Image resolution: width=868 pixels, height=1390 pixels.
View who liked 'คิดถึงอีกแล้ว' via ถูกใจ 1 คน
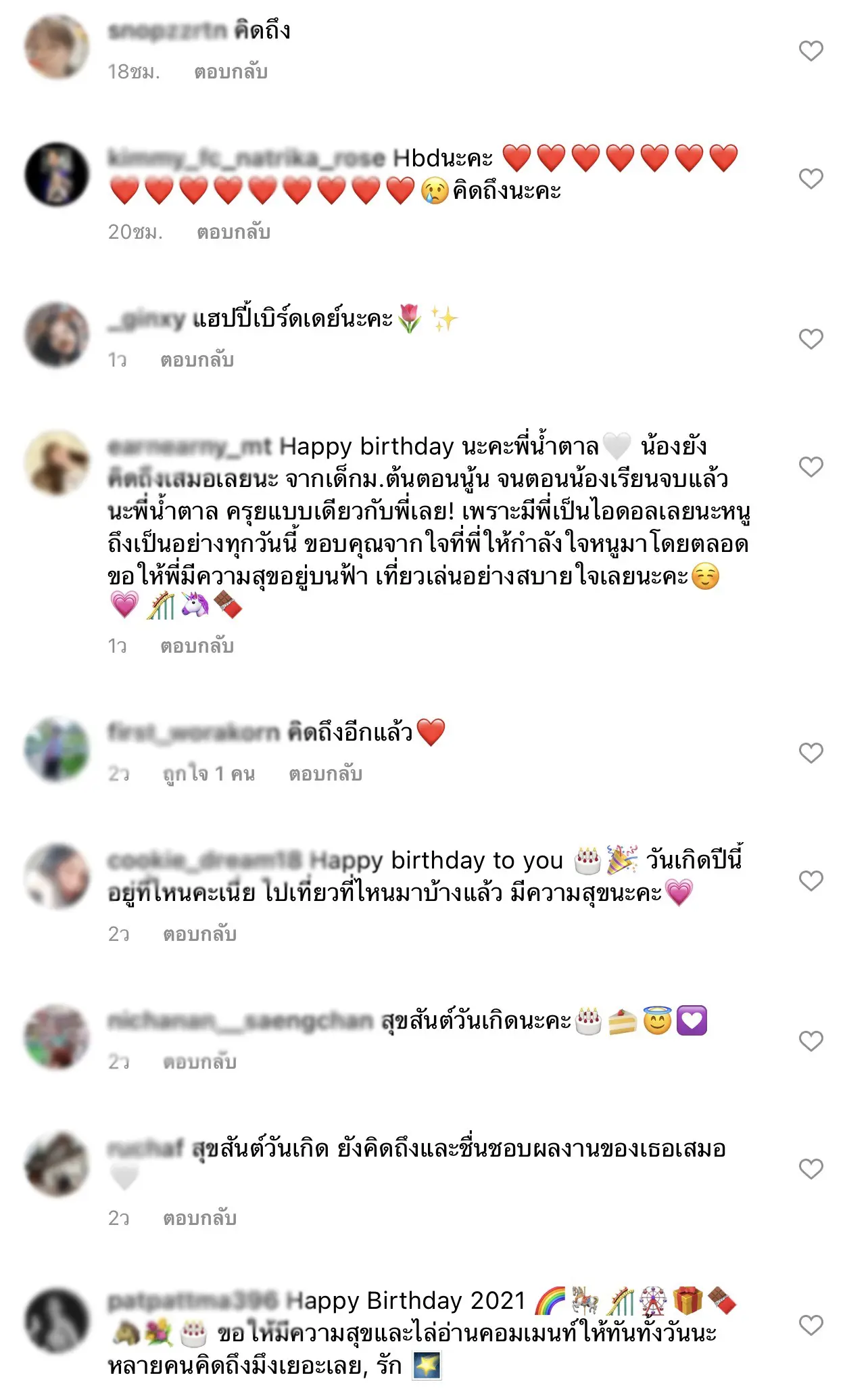209,774
